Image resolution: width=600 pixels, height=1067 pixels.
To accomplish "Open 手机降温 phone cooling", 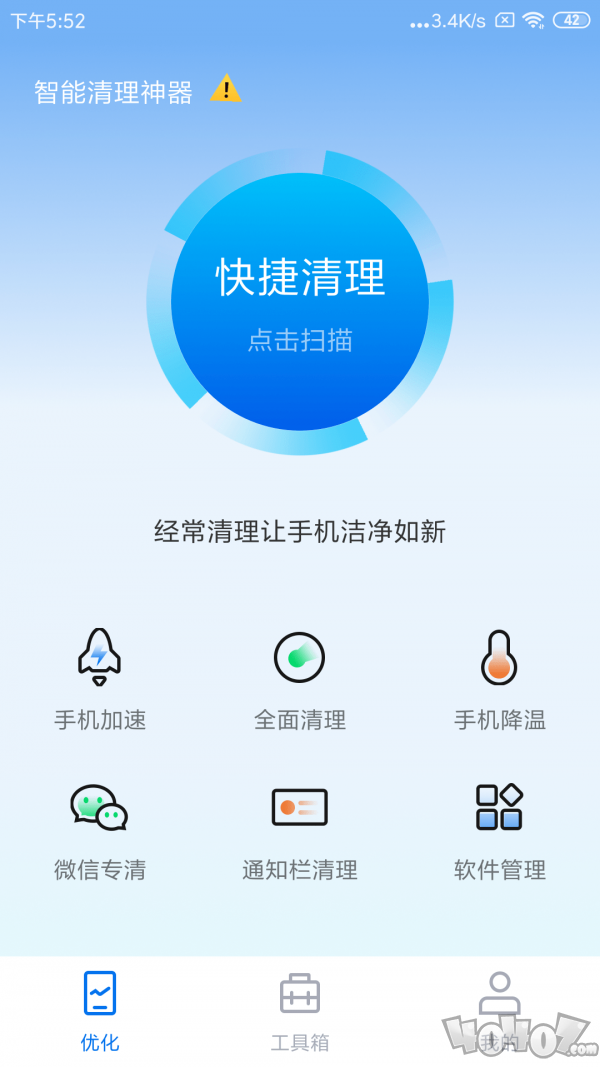I will point(500,679).
